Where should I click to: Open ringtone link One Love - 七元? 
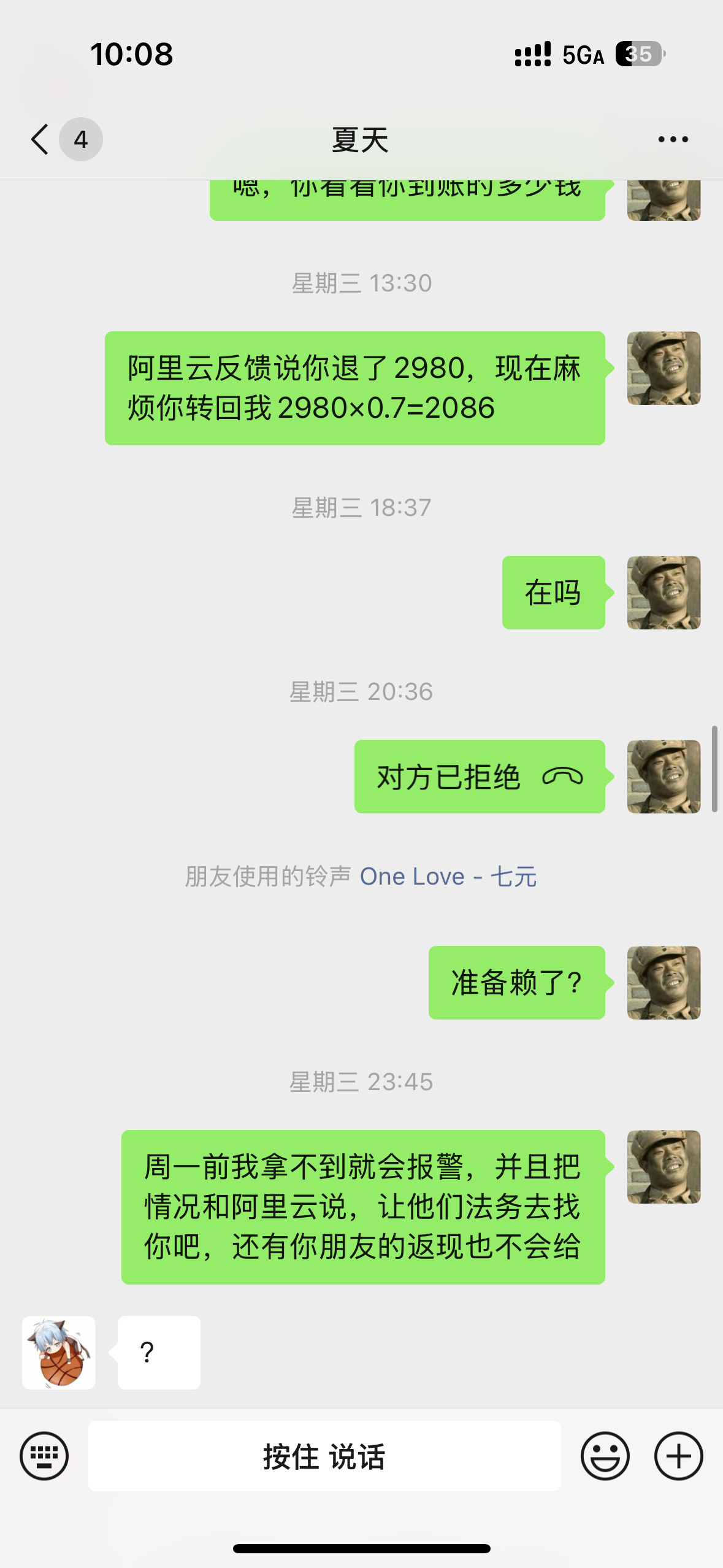click(x=448, y=877)
